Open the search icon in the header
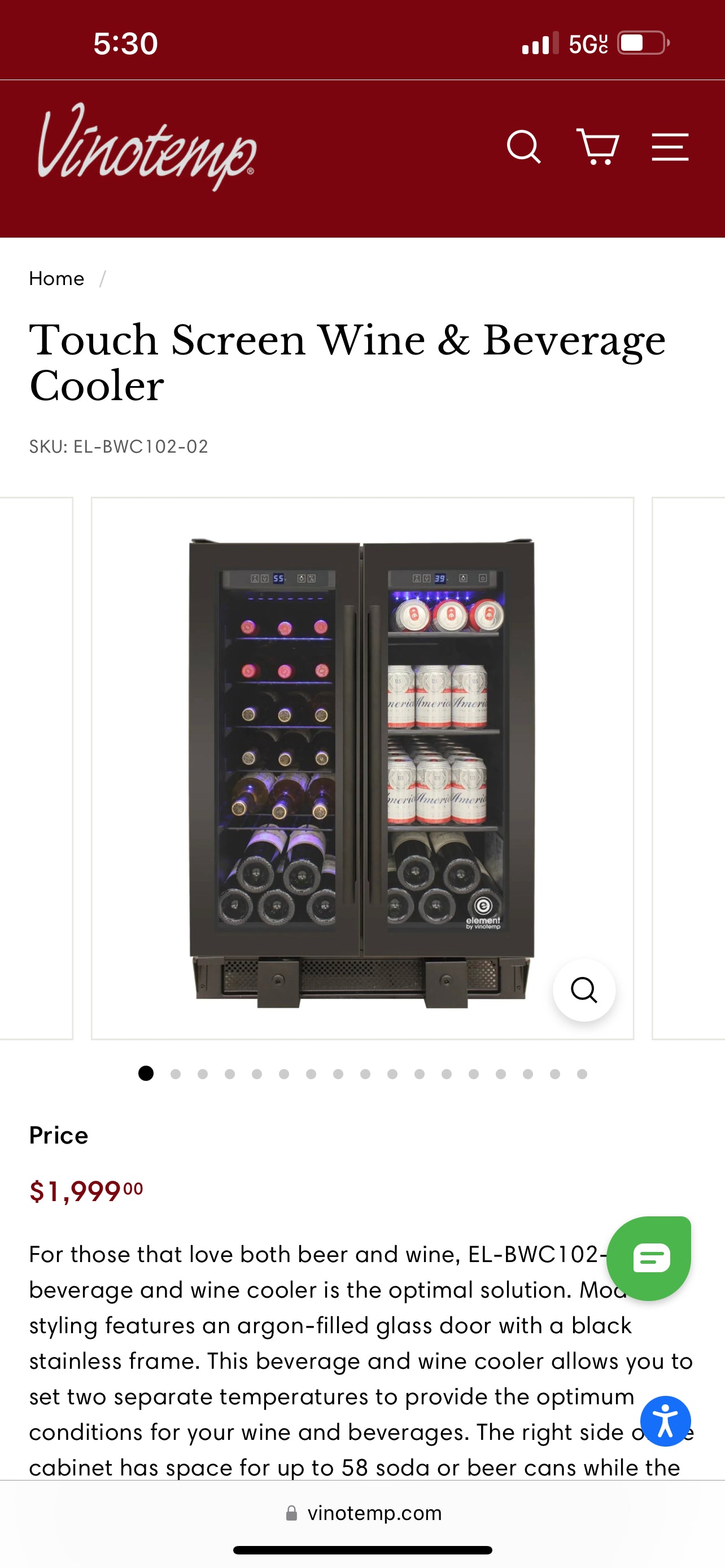This screenshot has width=725, height=1568. tap(523, 147)
